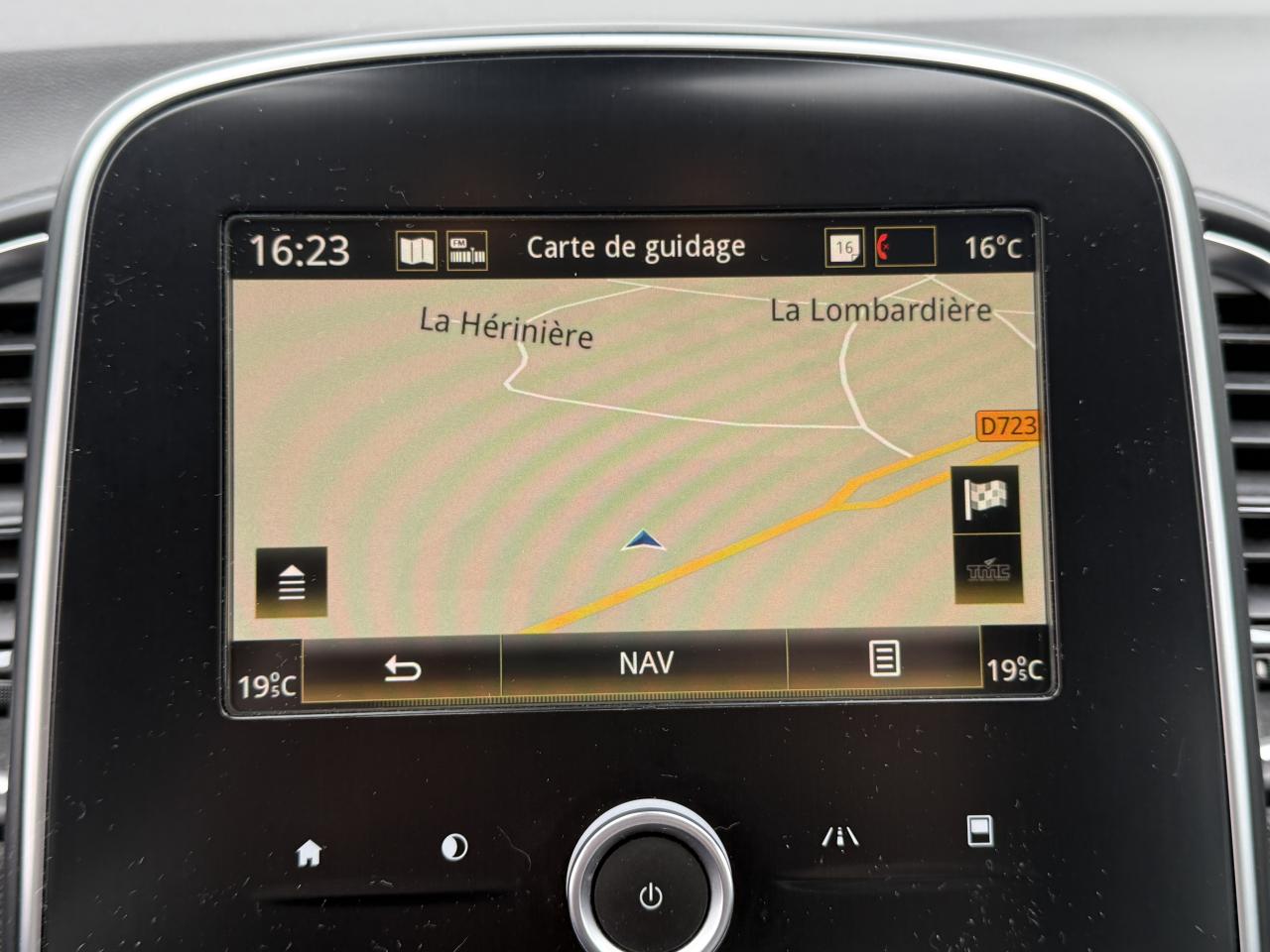Open the driving assistance settings
The width and height of the screenshot is (1270, 952).
pos(839,839)
